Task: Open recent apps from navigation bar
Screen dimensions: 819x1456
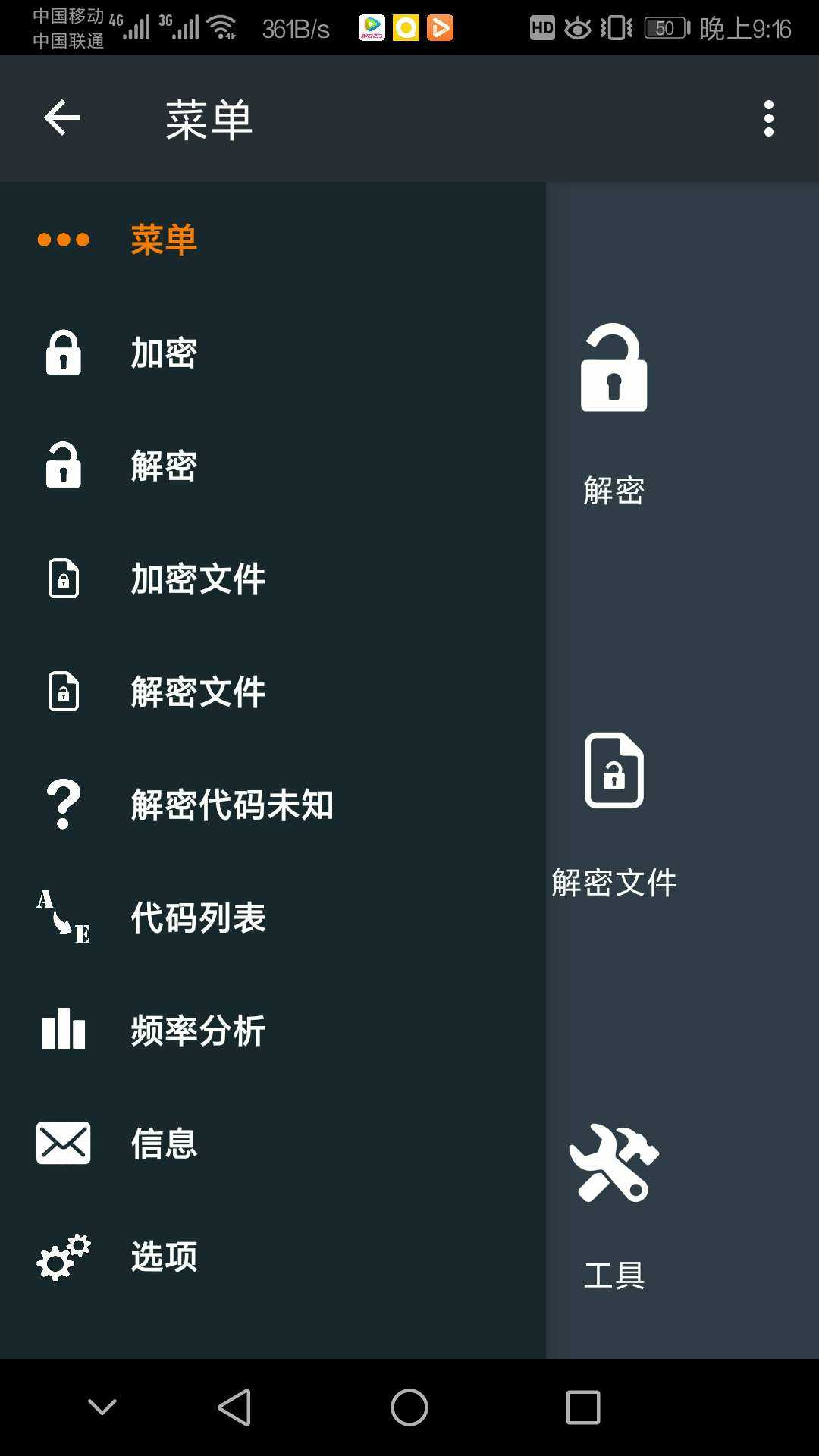Action: click(x=583, y=1407)
